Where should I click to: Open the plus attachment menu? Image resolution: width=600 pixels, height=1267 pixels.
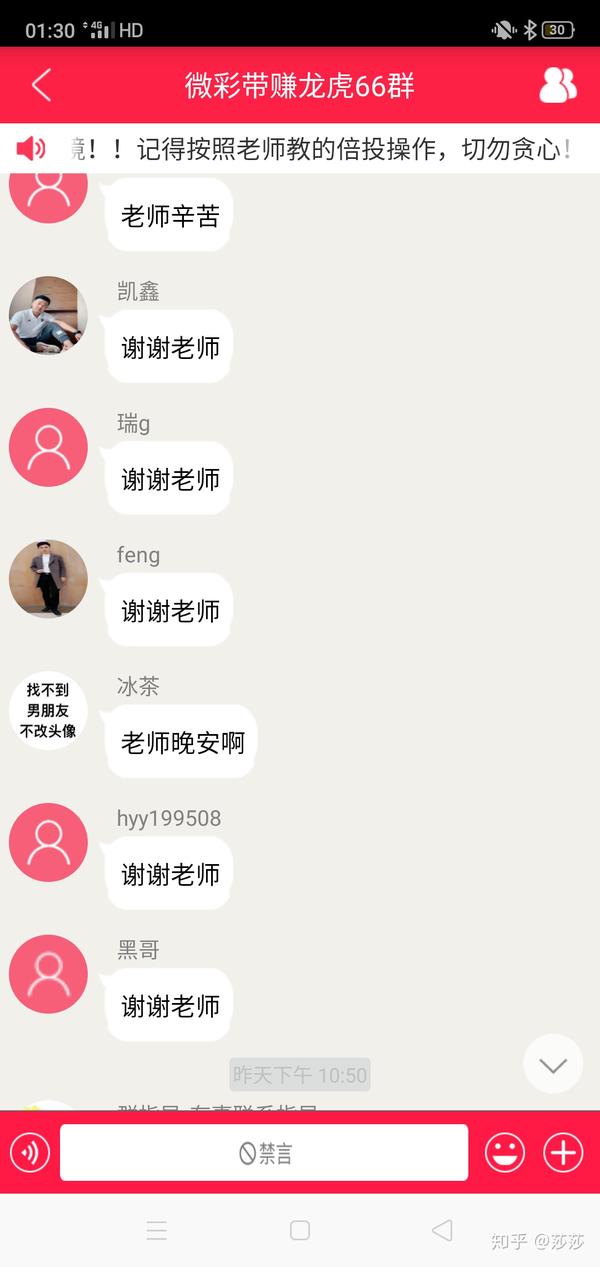pos(563,1153)
